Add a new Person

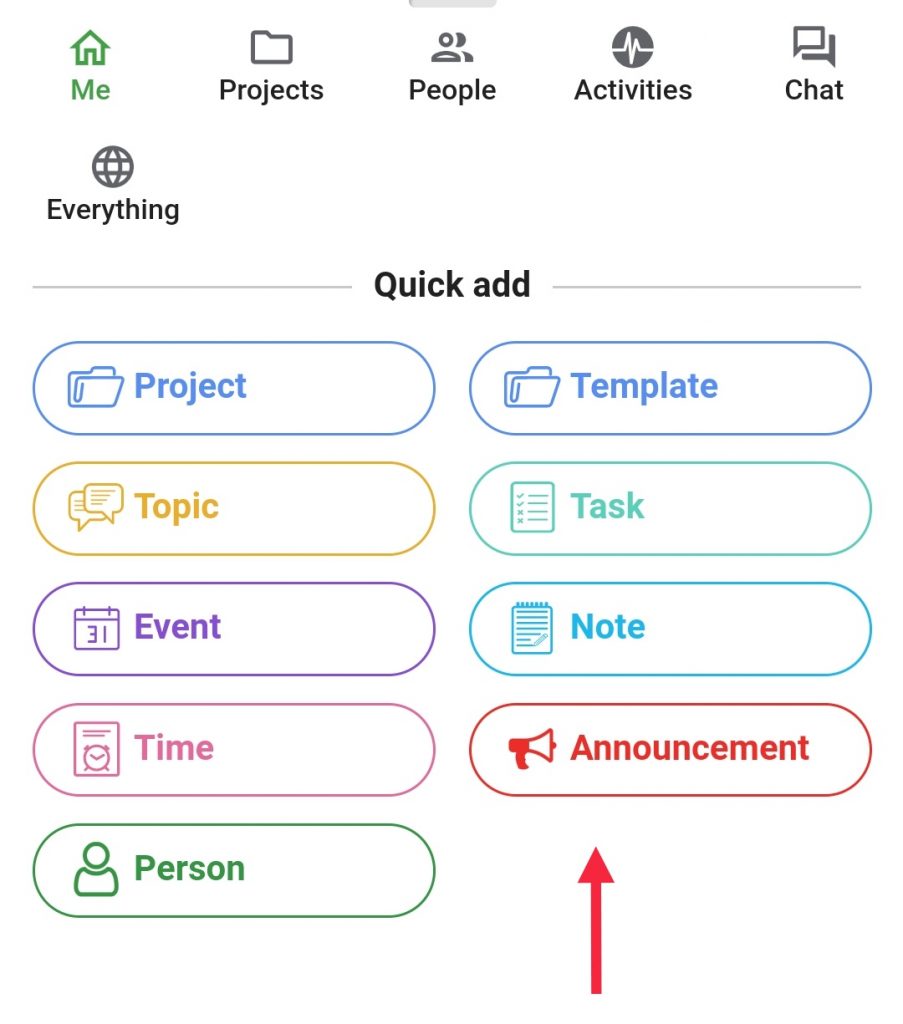click(x=233, y=868)
